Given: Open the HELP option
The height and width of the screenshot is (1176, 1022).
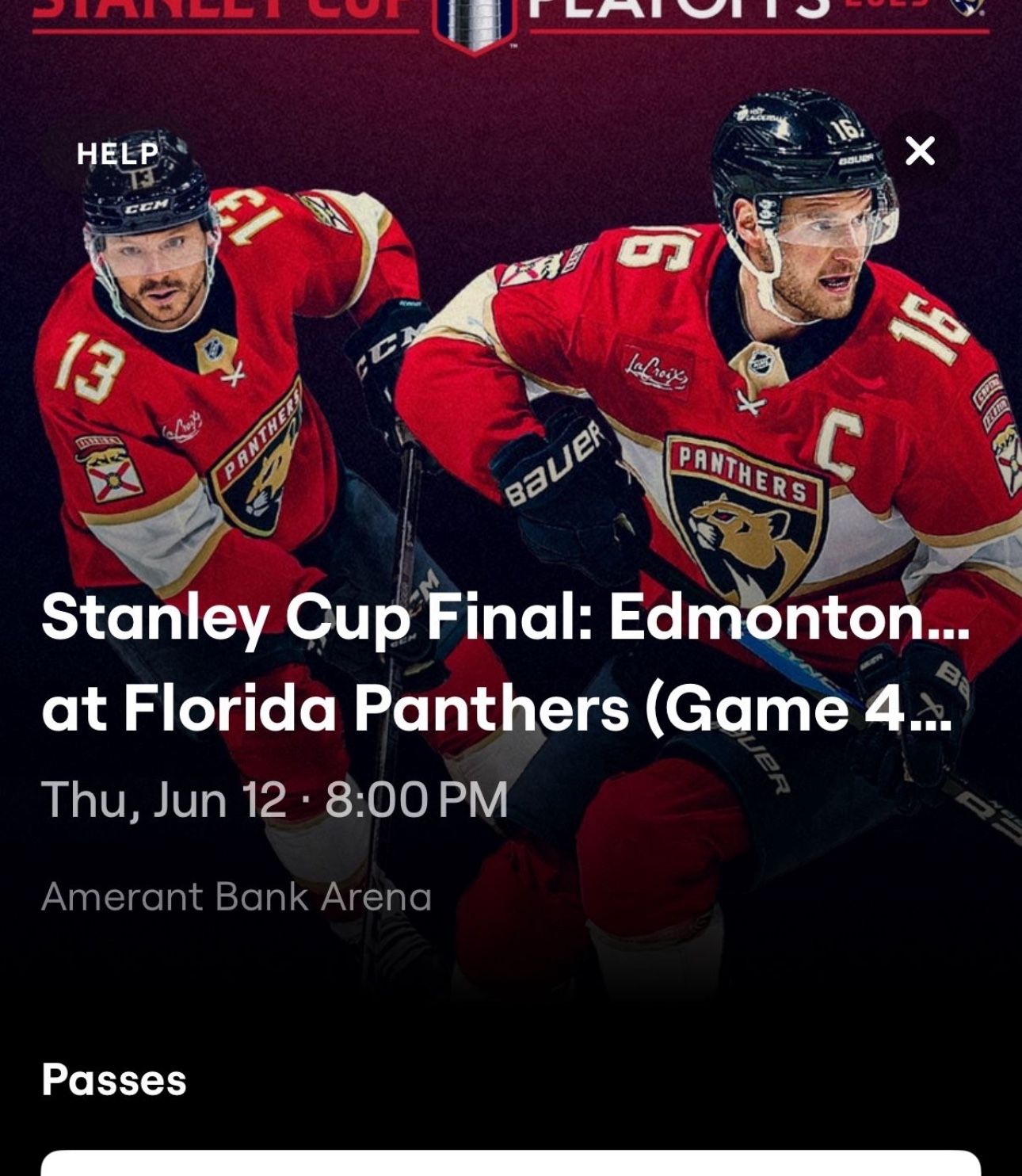Looking at the screenshot, I should tap(117, 153).
